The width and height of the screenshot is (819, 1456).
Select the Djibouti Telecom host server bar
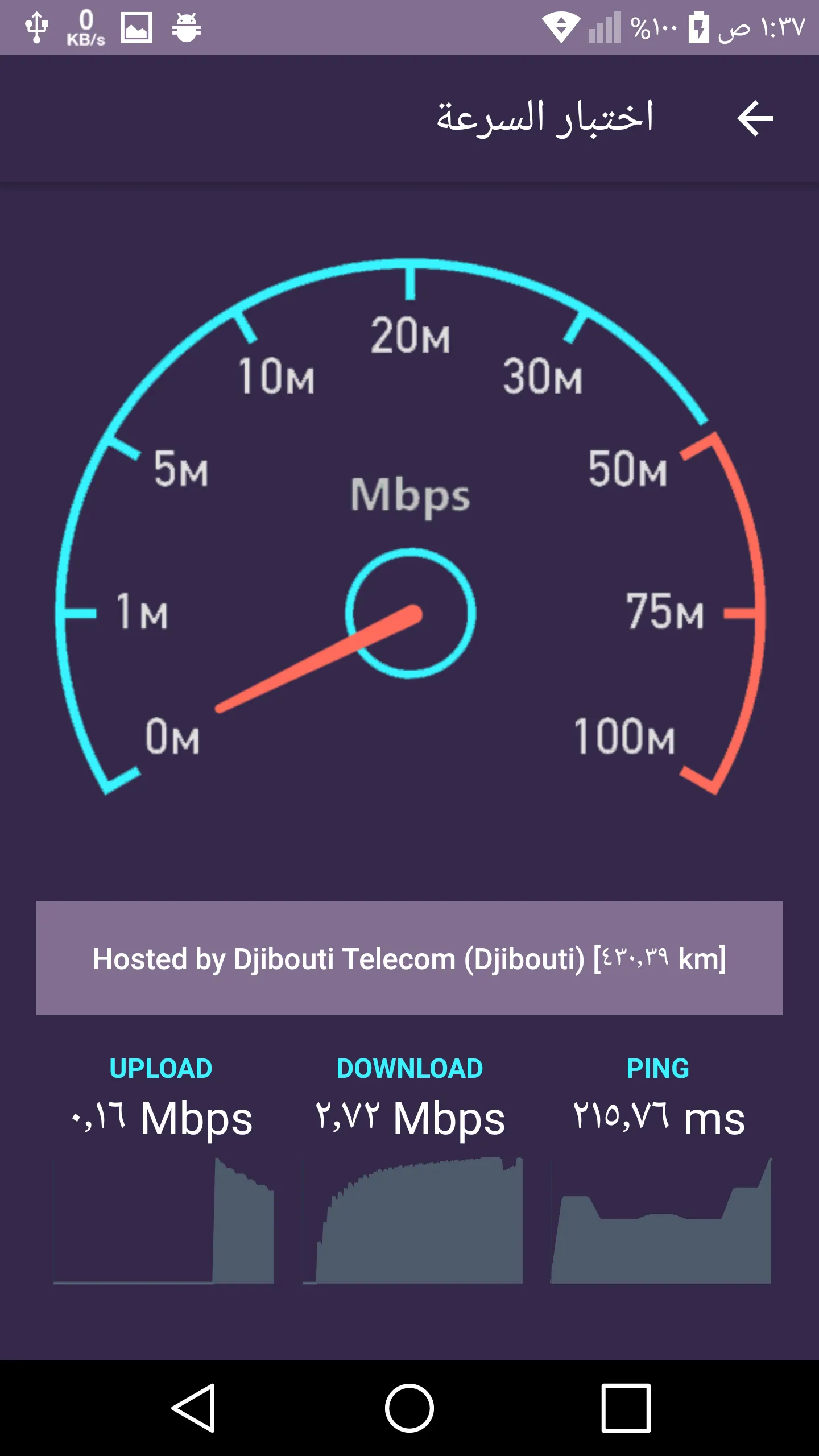[x=409, y=958]
